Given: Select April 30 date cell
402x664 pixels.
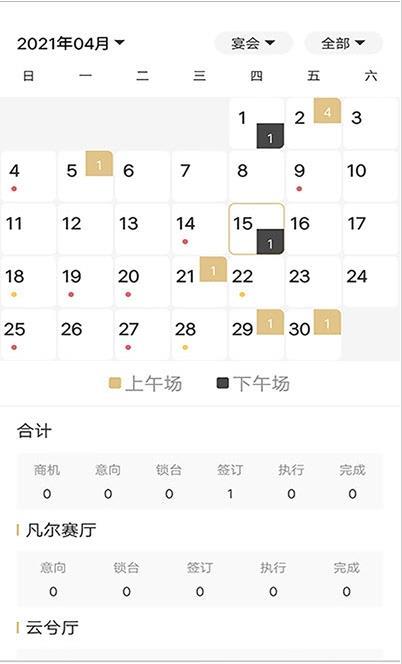Looking at the screenshot, I should point(313,335).
